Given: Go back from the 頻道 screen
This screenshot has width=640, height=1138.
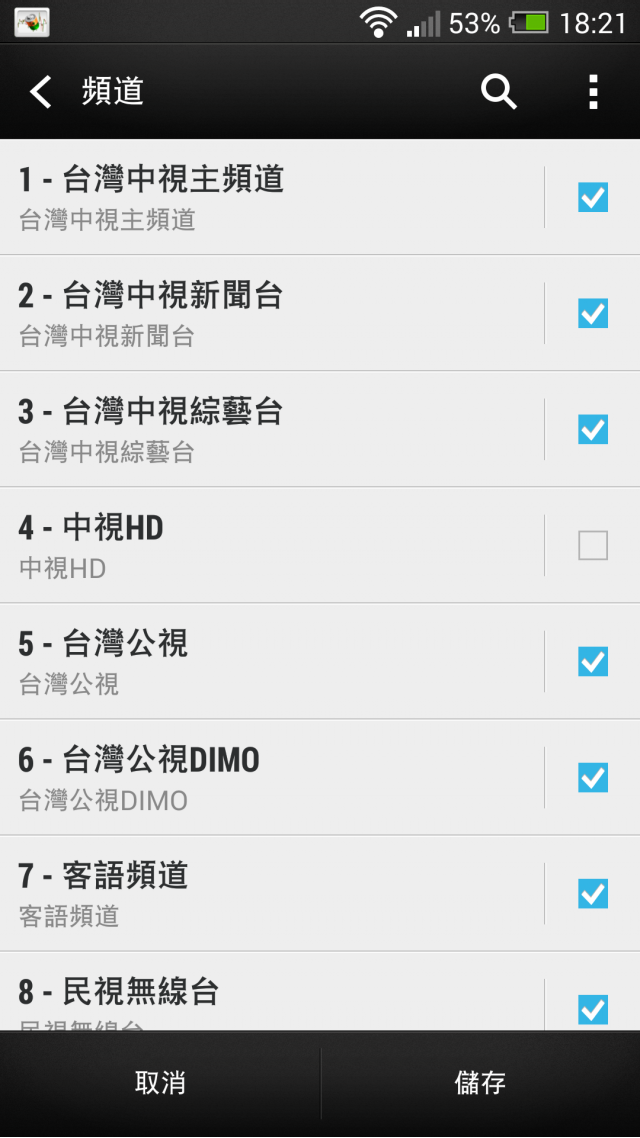Looking at the screenshot, I should [x=40, y=92].
